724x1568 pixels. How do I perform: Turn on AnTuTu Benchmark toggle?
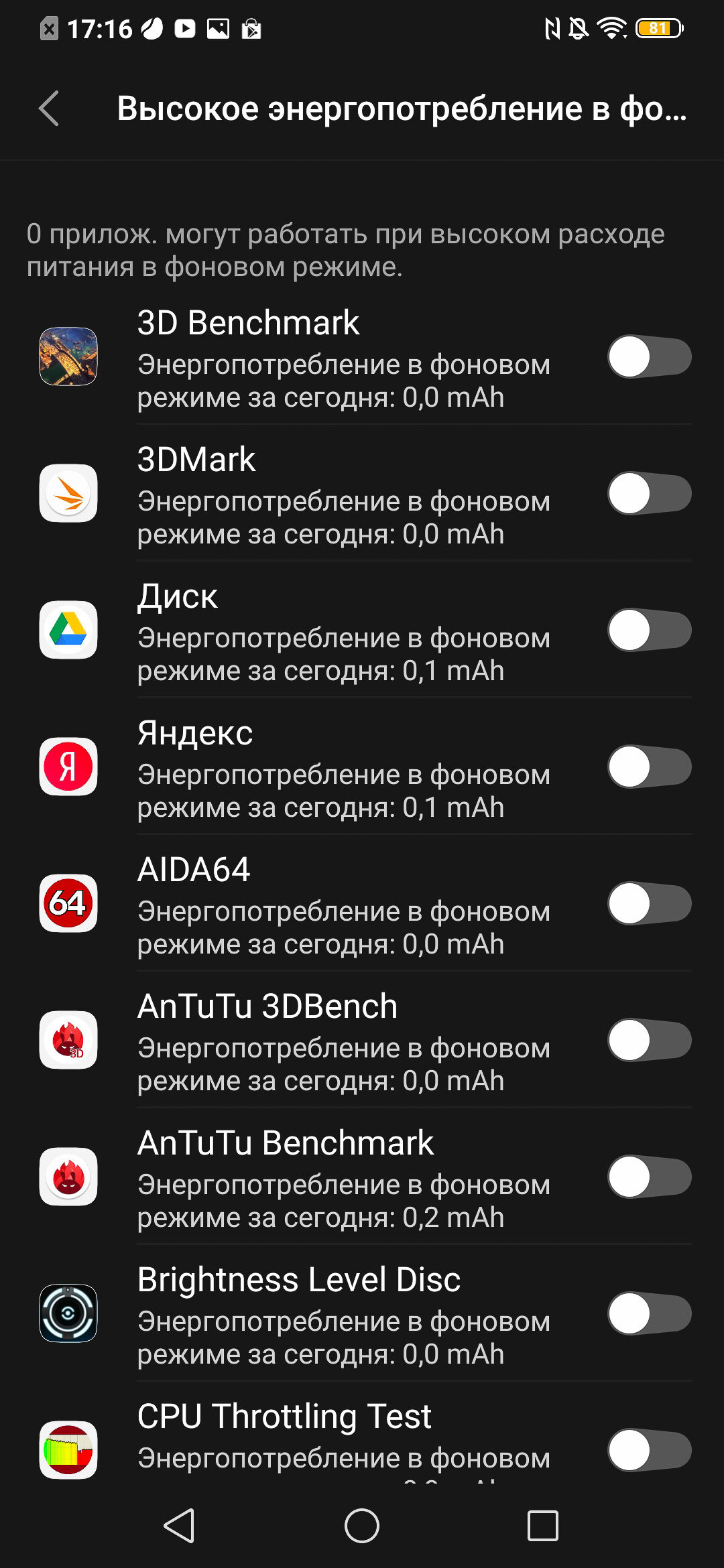[x=650, y=1177]
